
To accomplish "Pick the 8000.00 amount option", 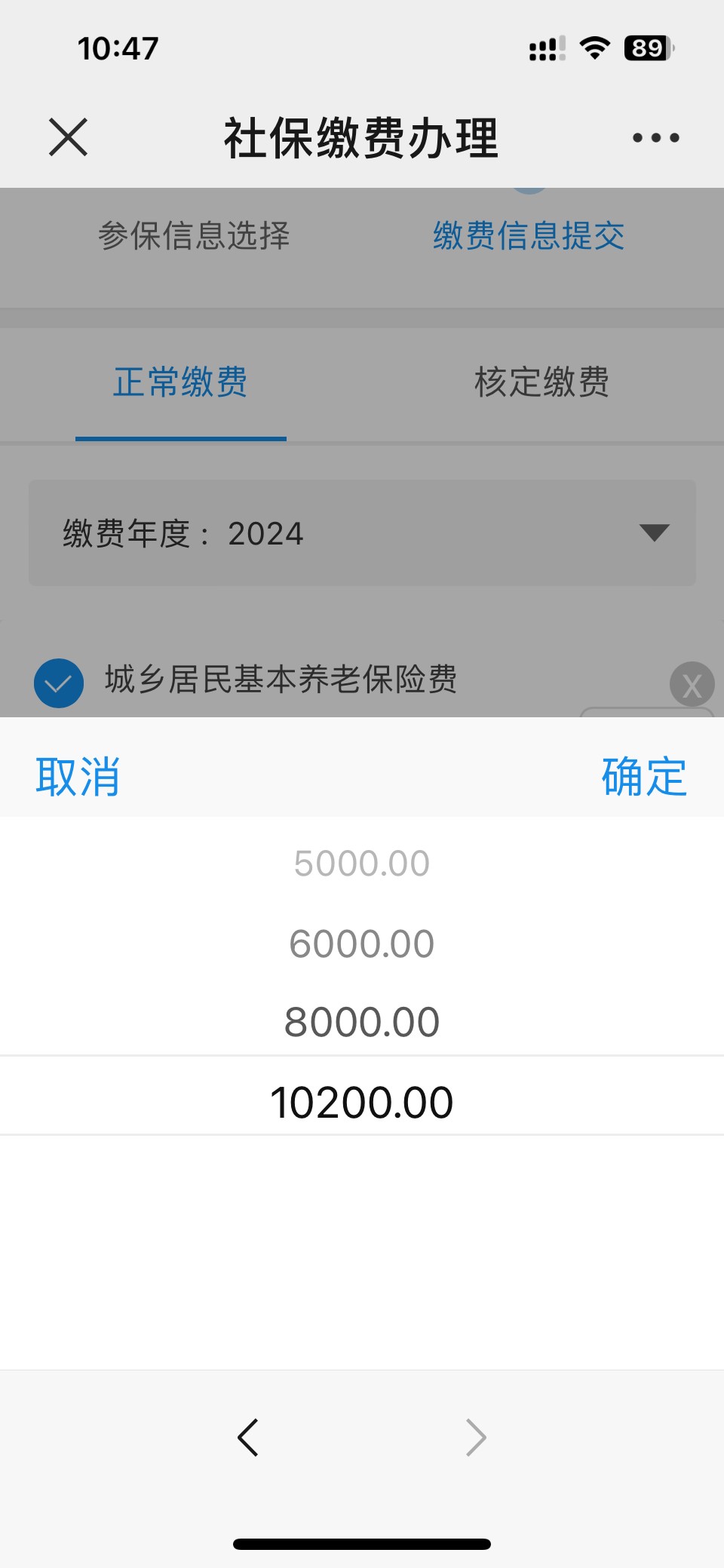I will [362, 1022].
